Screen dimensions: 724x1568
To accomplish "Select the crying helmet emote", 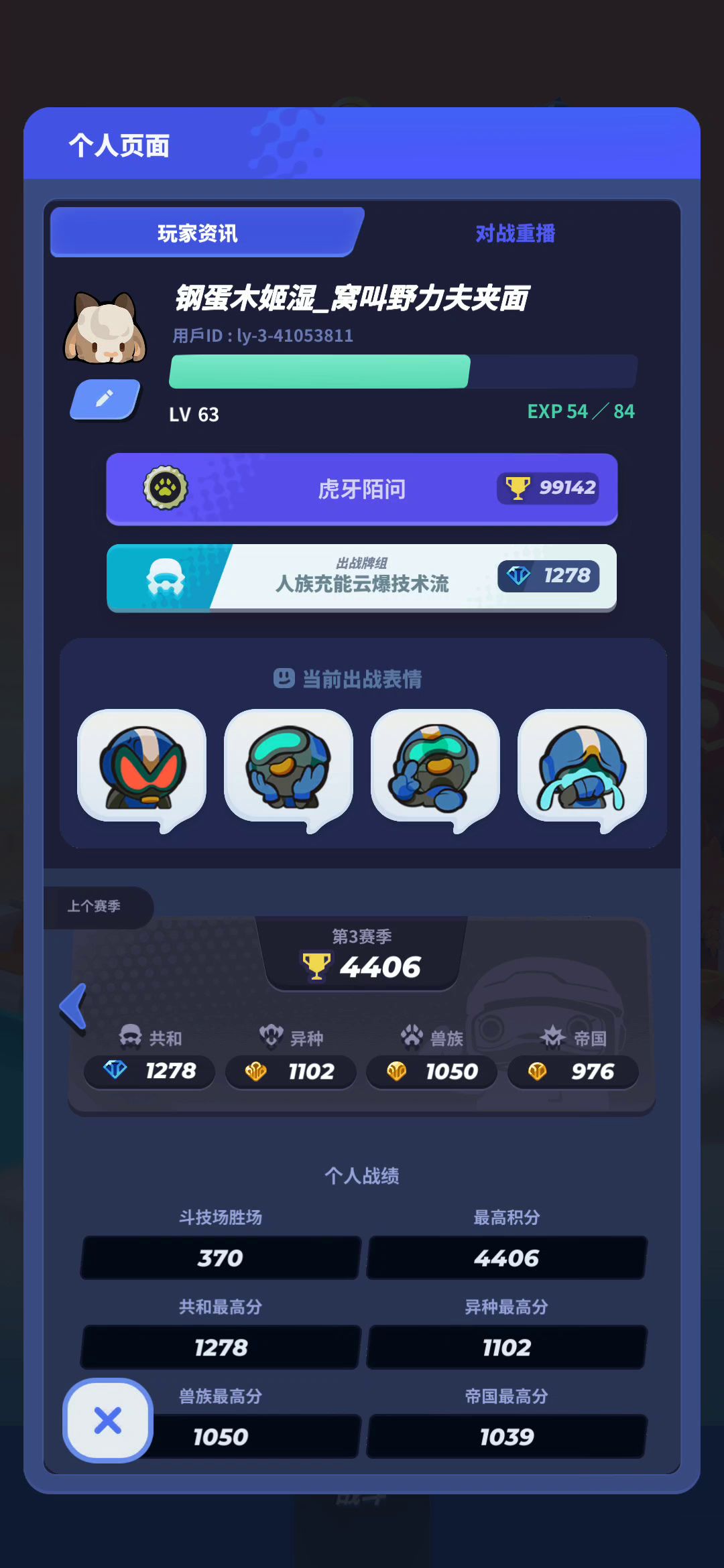I will click(582, 767).
